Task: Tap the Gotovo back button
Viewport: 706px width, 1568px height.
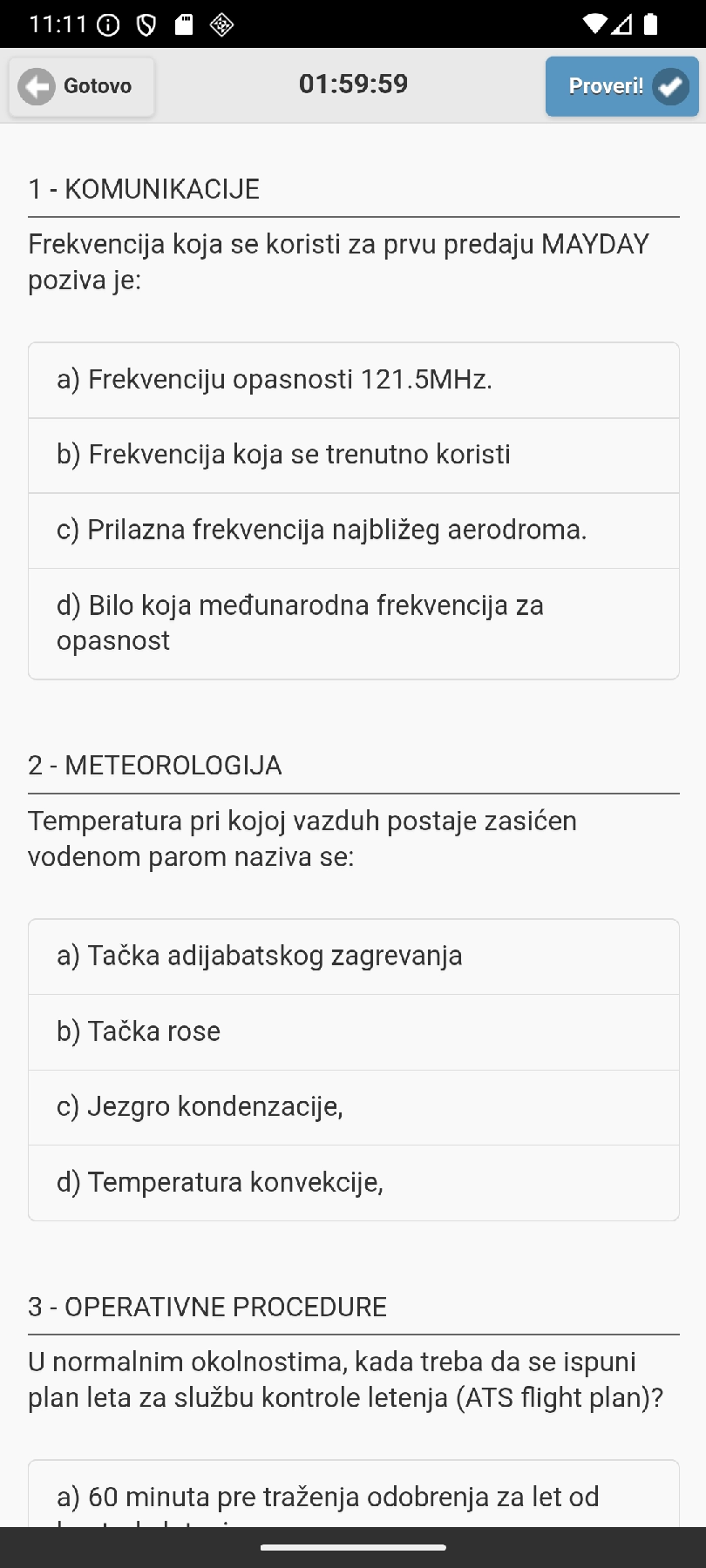Action: coord(82,86)
